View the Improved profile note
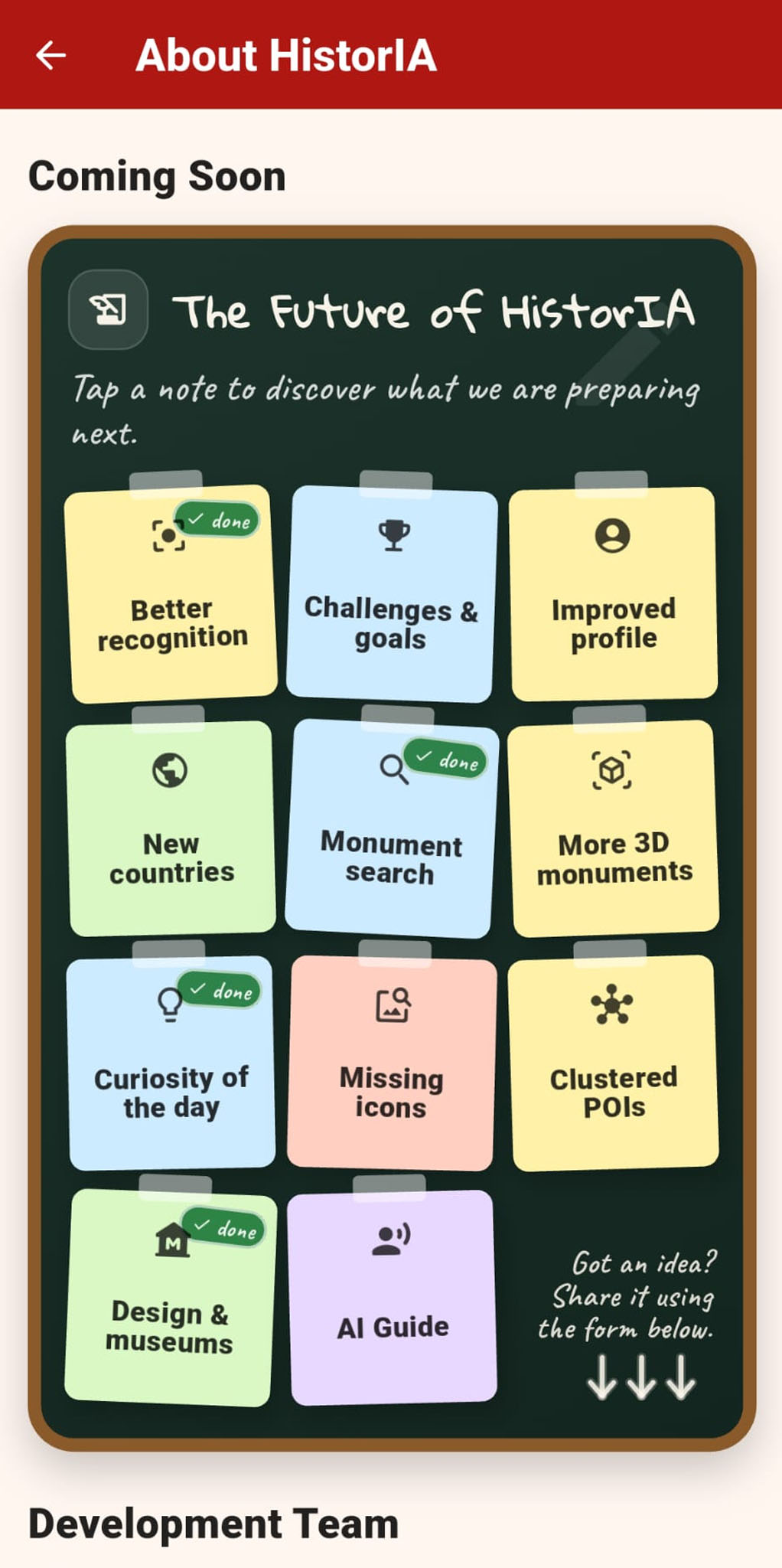The width and height of the screenshot is (782, 1568). pyautogui.click(x=613, y=593)
